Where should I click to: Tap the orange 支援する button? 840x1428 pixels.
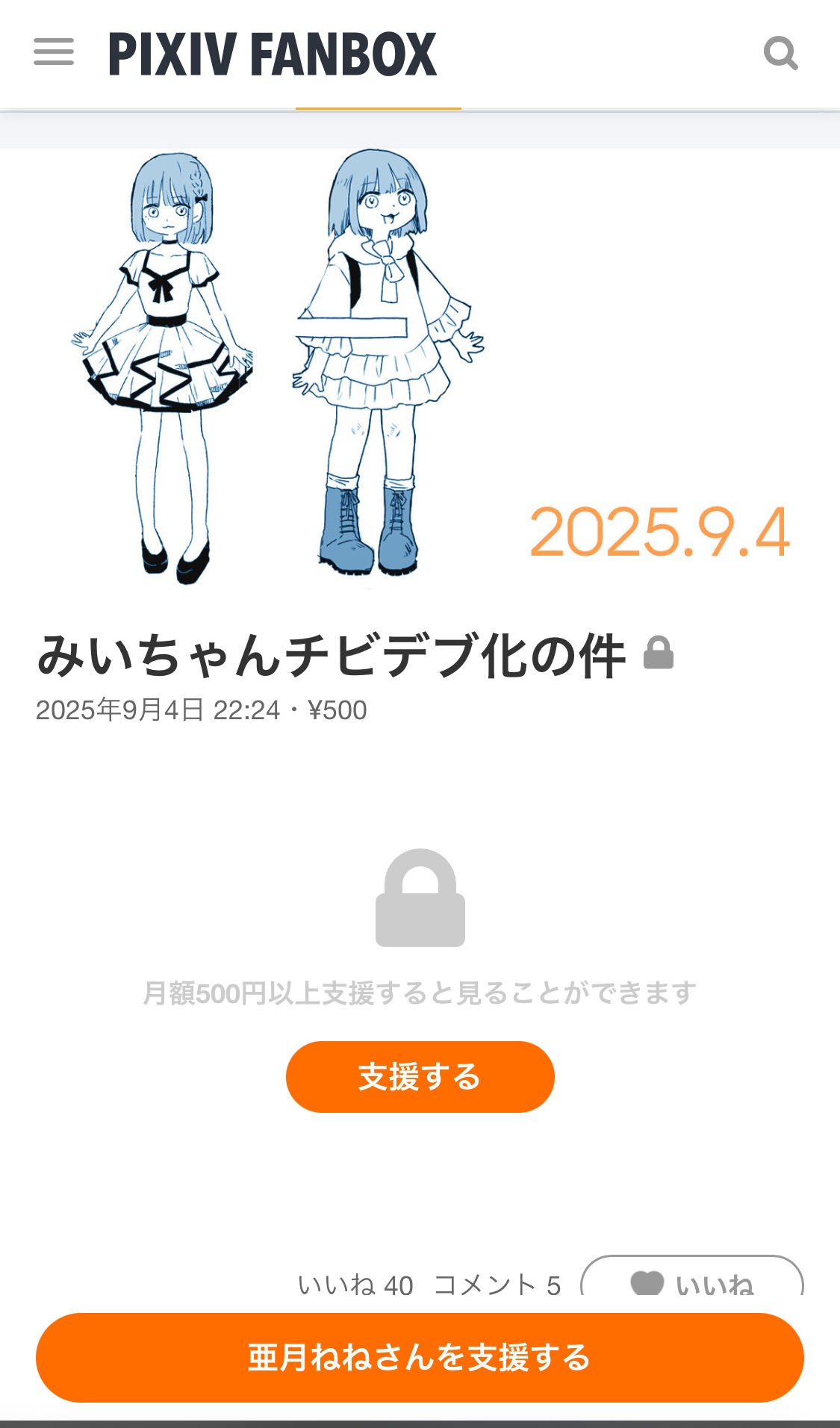[420, 1076]
